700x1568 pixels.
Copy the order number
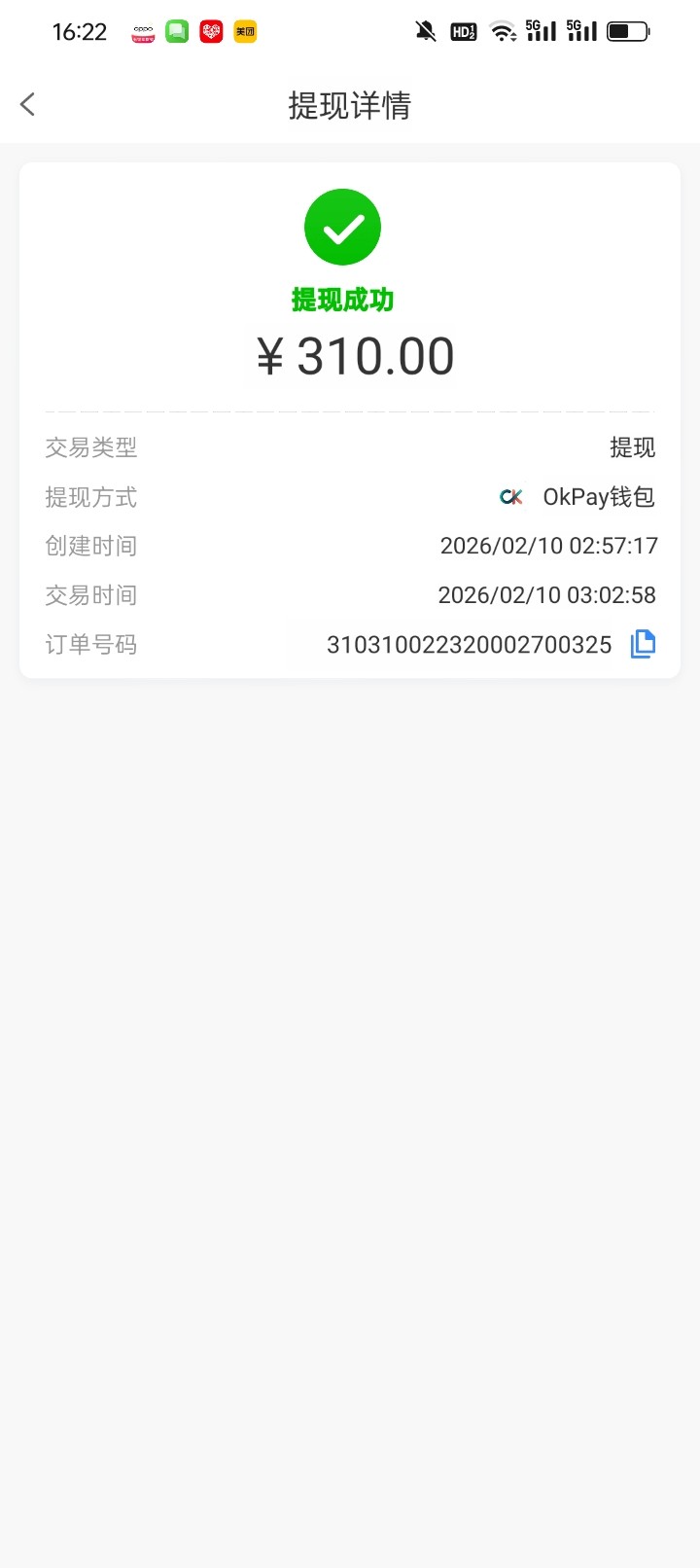pyautogui.click(x=643, y=644)
